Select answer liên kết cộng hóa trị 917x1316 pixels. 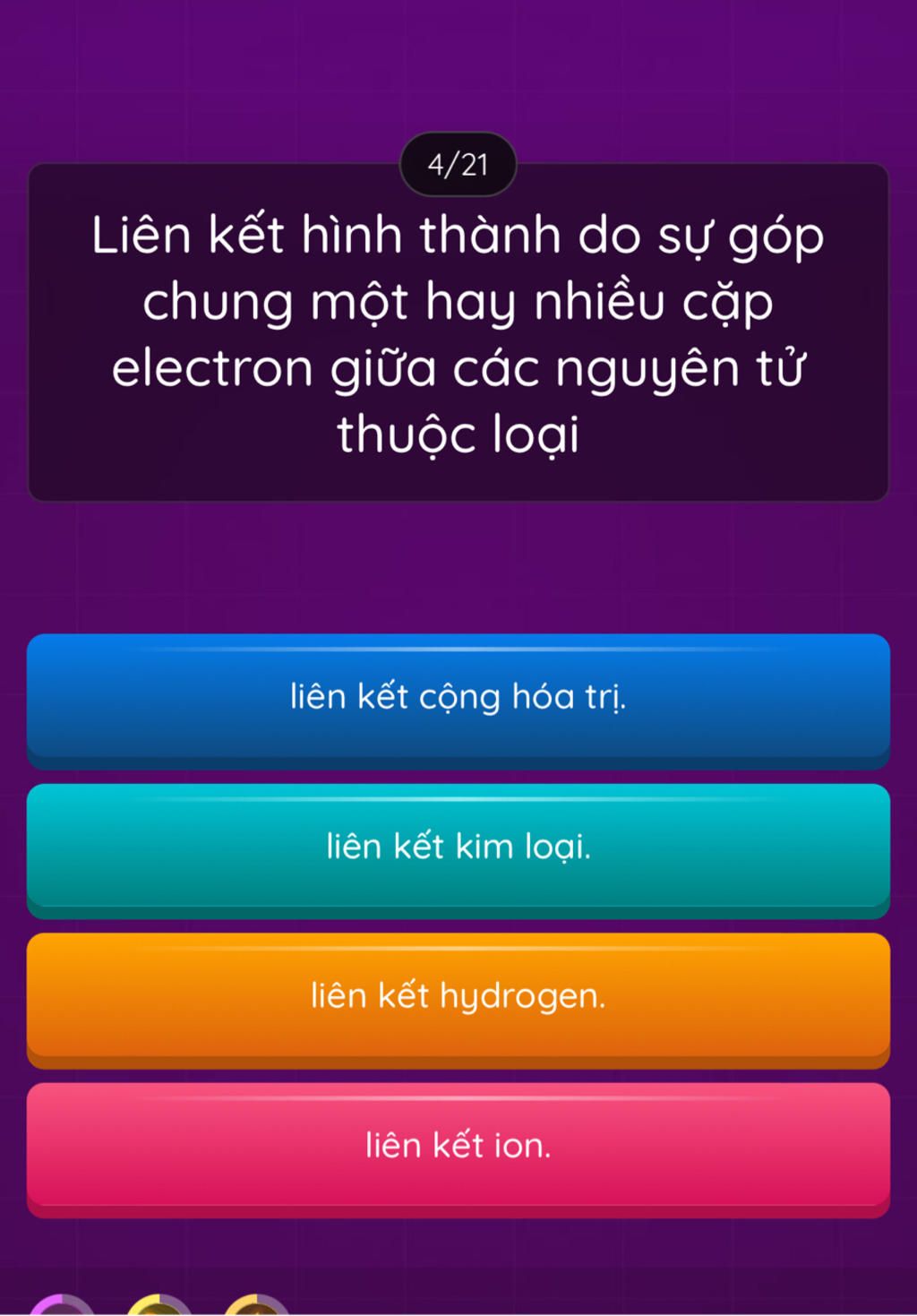[x=458, y=699]
